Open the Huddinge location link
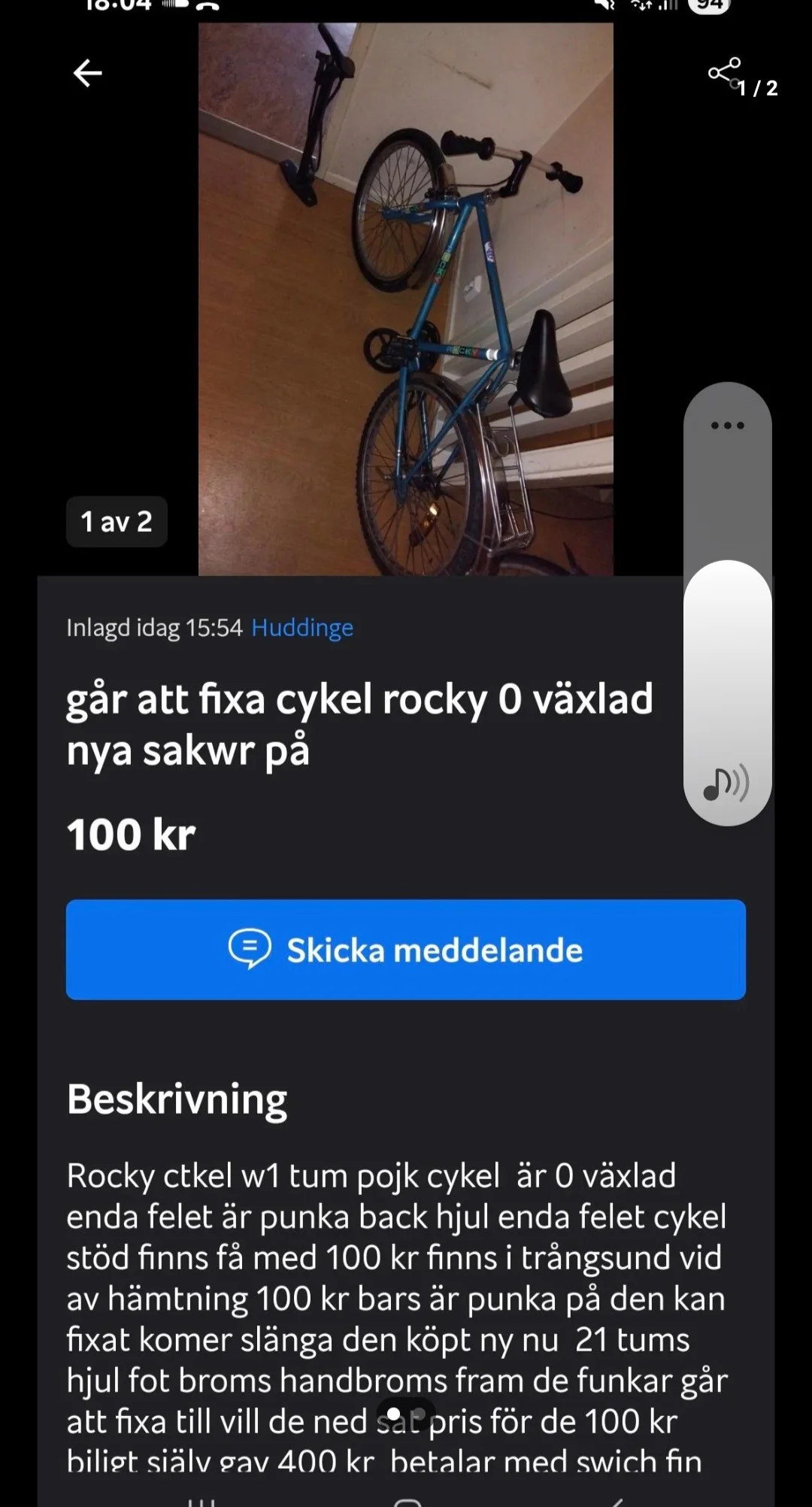The height and width of the screenshot is (1507, 812). click(x=301, y=627)
